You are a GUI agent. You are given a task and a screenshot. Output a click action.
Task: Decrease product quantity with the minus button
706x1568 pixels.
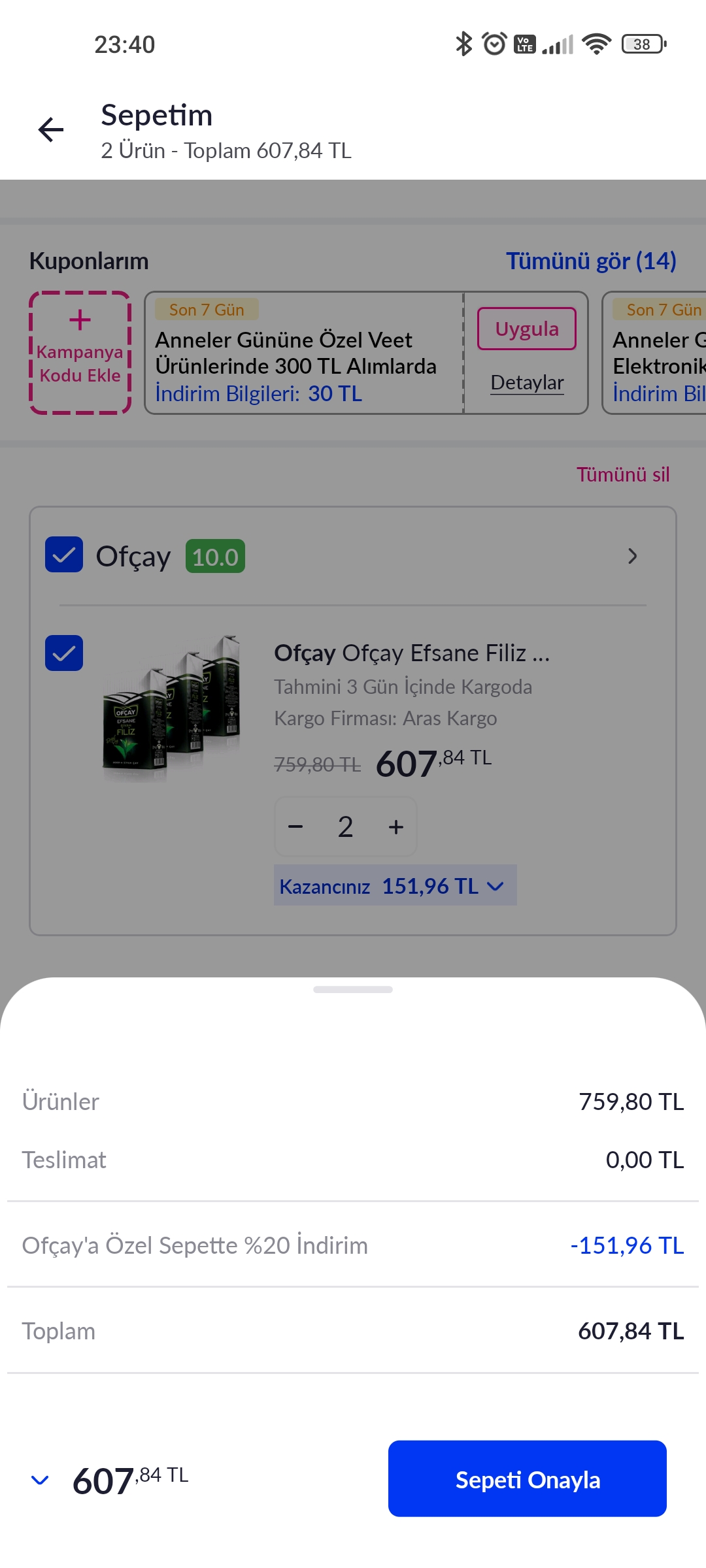click(295, 827)
